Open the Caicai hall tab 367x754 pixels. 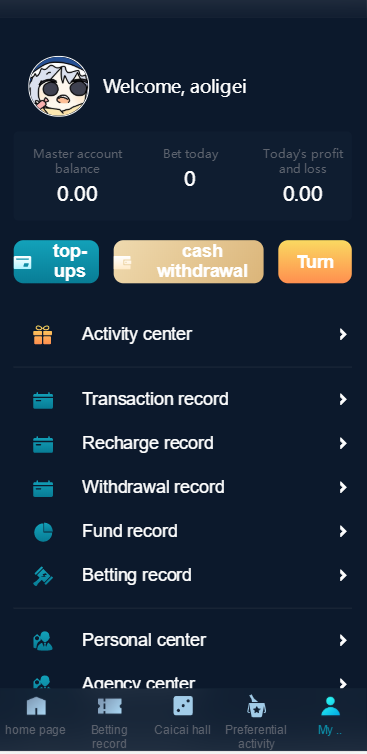coord(183,717)
